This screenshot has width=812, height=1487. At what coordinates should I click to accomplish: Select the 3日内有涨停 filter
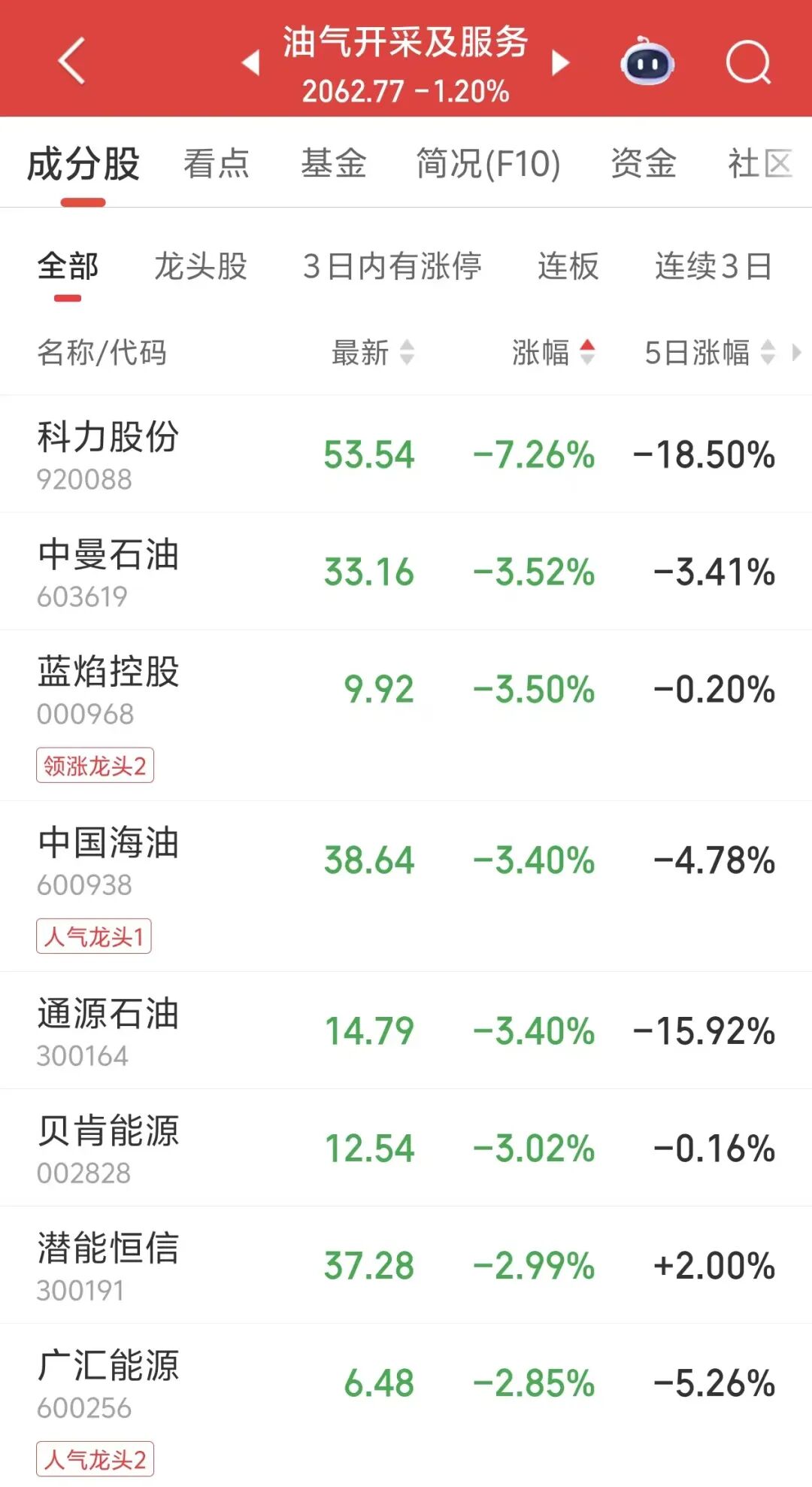pos(392,266)
